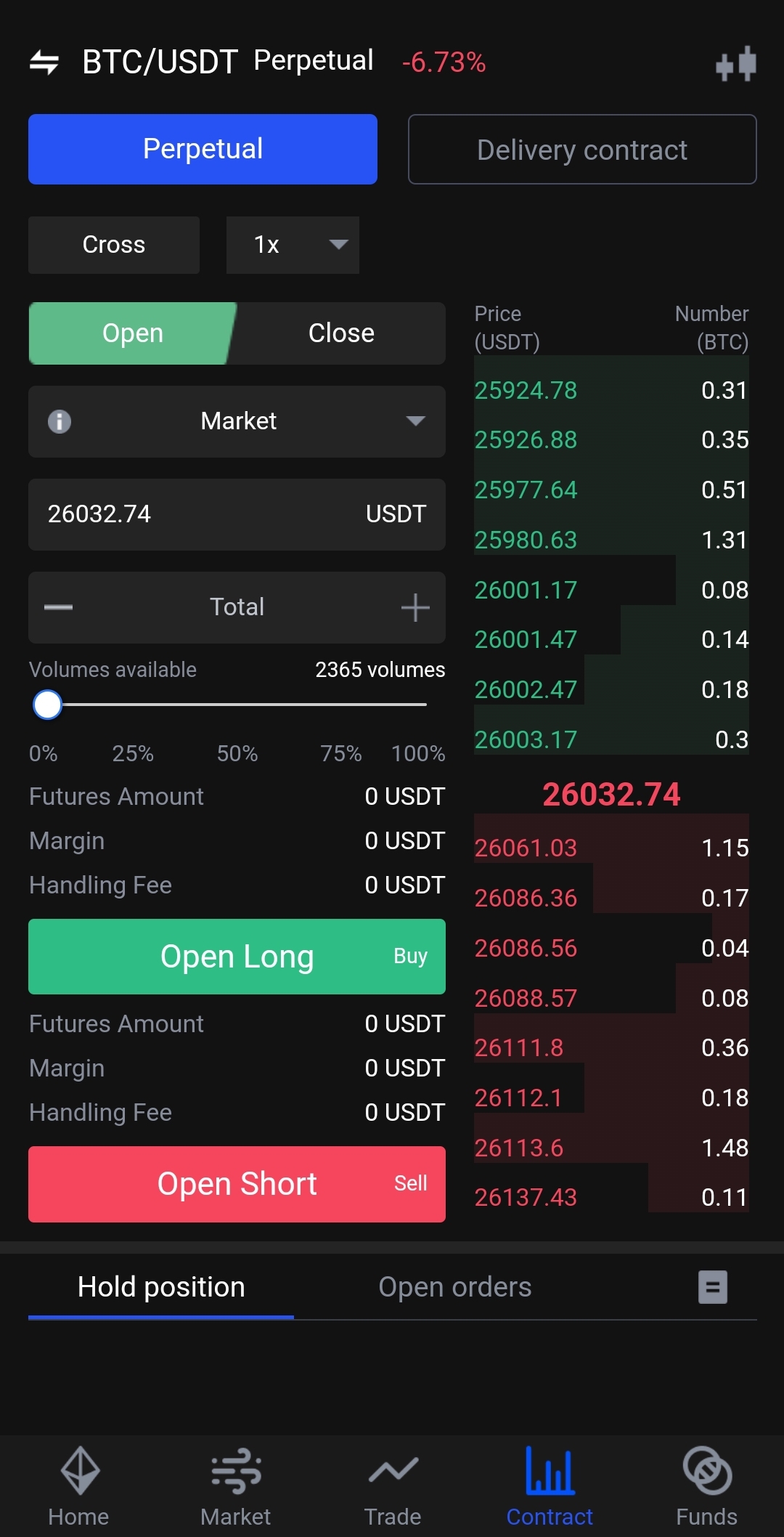784x1537 pixels.
Task: Switch to the Close position tab
Action: pos(341,333)
